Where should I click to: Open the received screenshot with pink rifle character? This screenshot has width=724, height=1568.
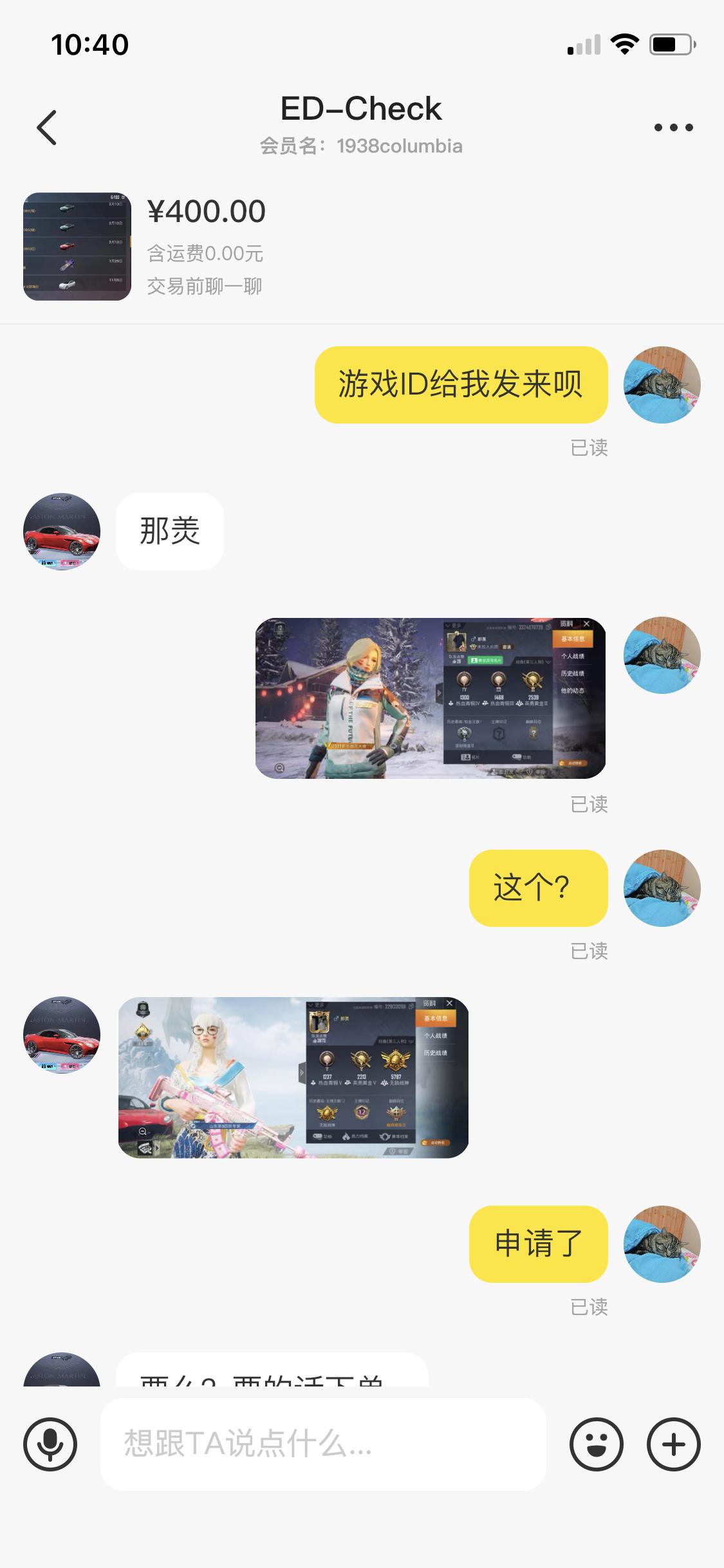[x=293, y=1078]
